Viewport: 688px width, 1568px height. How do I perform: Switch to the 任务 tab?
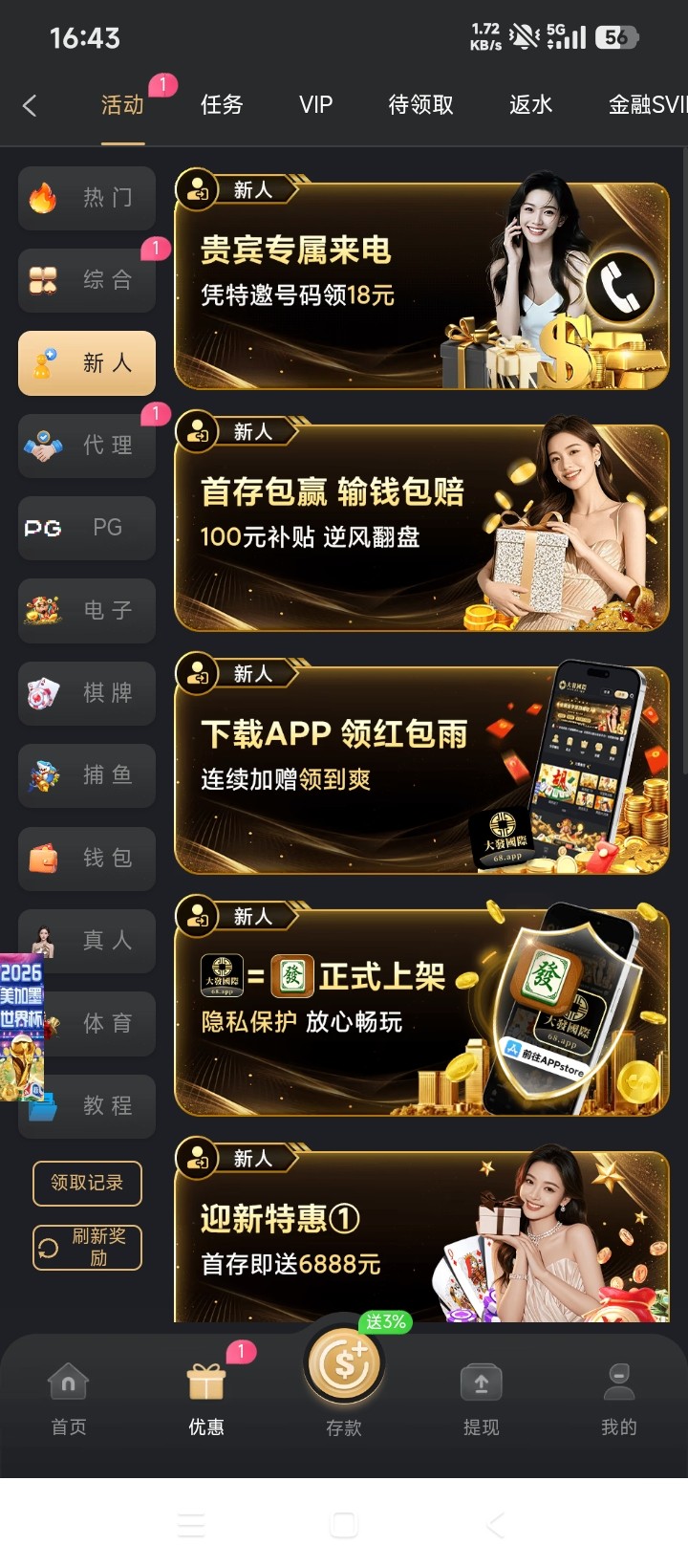pos(222,105)
